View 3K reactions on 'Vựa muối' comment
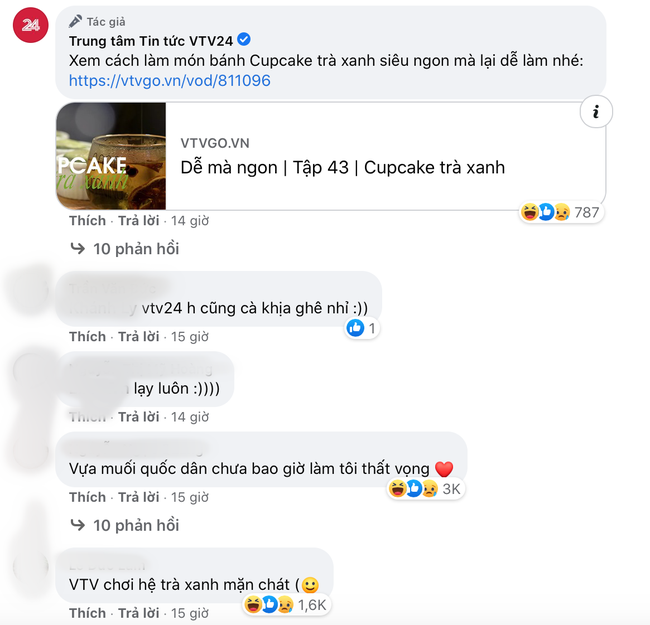This screenshot has height=625, width=650. click(x=425, y=488)
